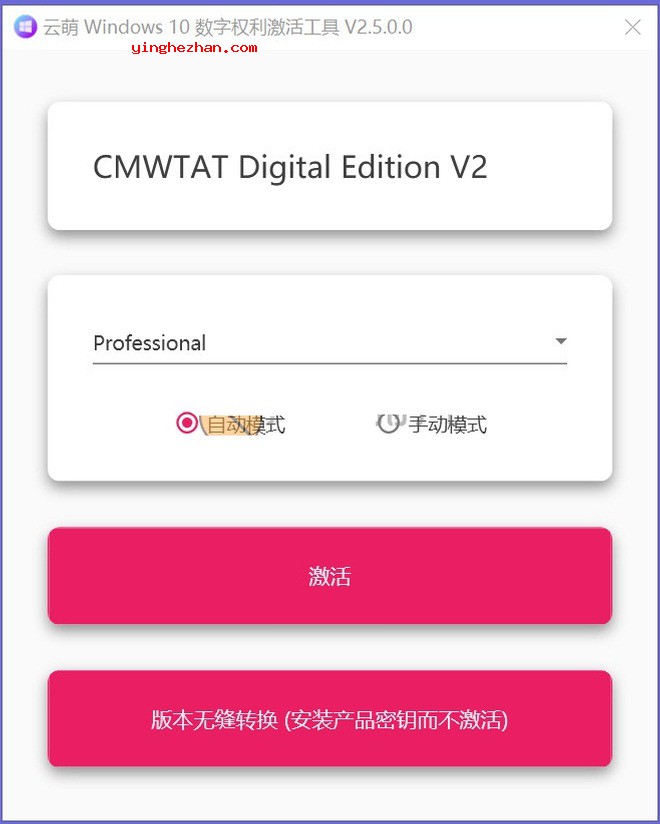Tap the 激活 button
Image resolution: width=660 pixels, height=824 pixels.
329,576
